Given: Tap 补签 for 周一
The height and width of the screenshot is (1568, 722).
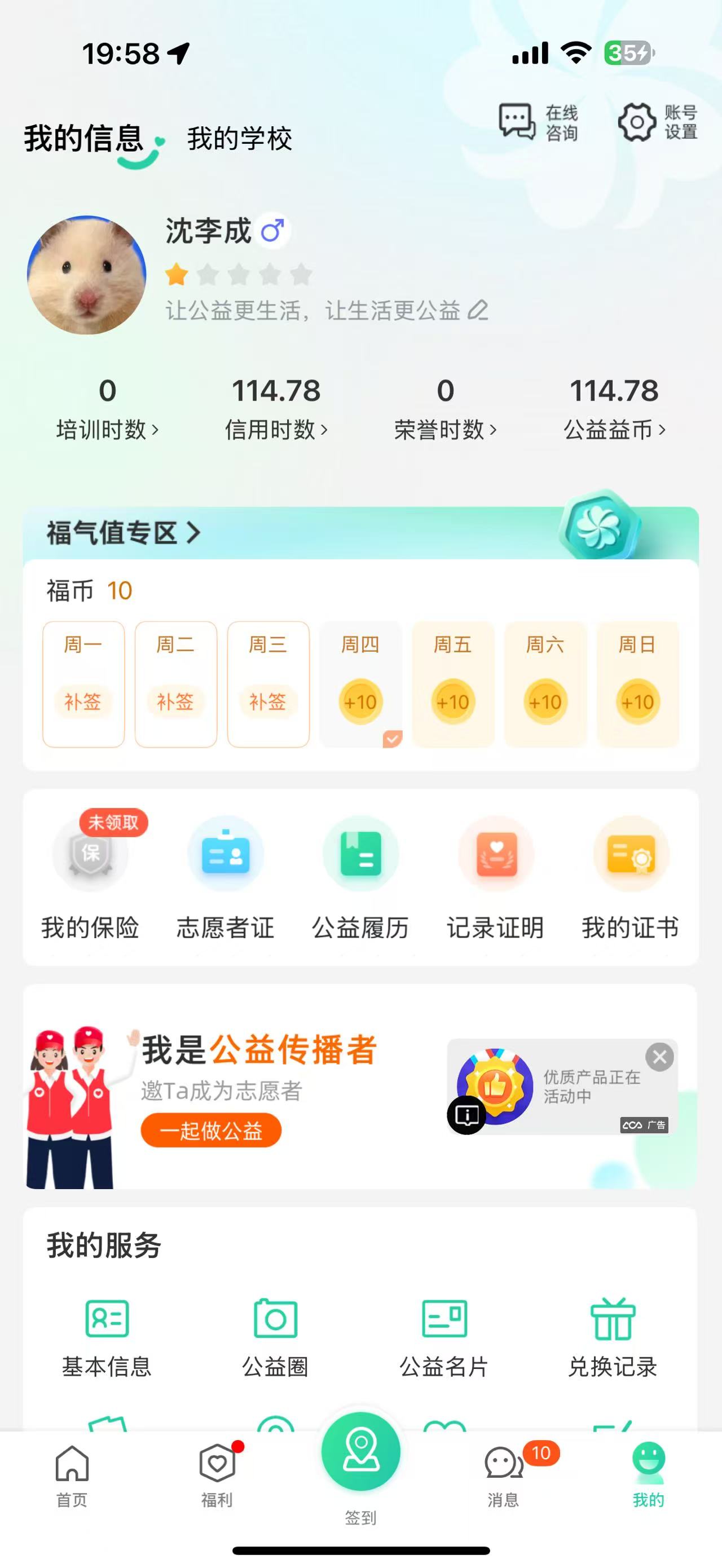Looking at the screenshot, I should pyautogui.click(x=83, y=701).
